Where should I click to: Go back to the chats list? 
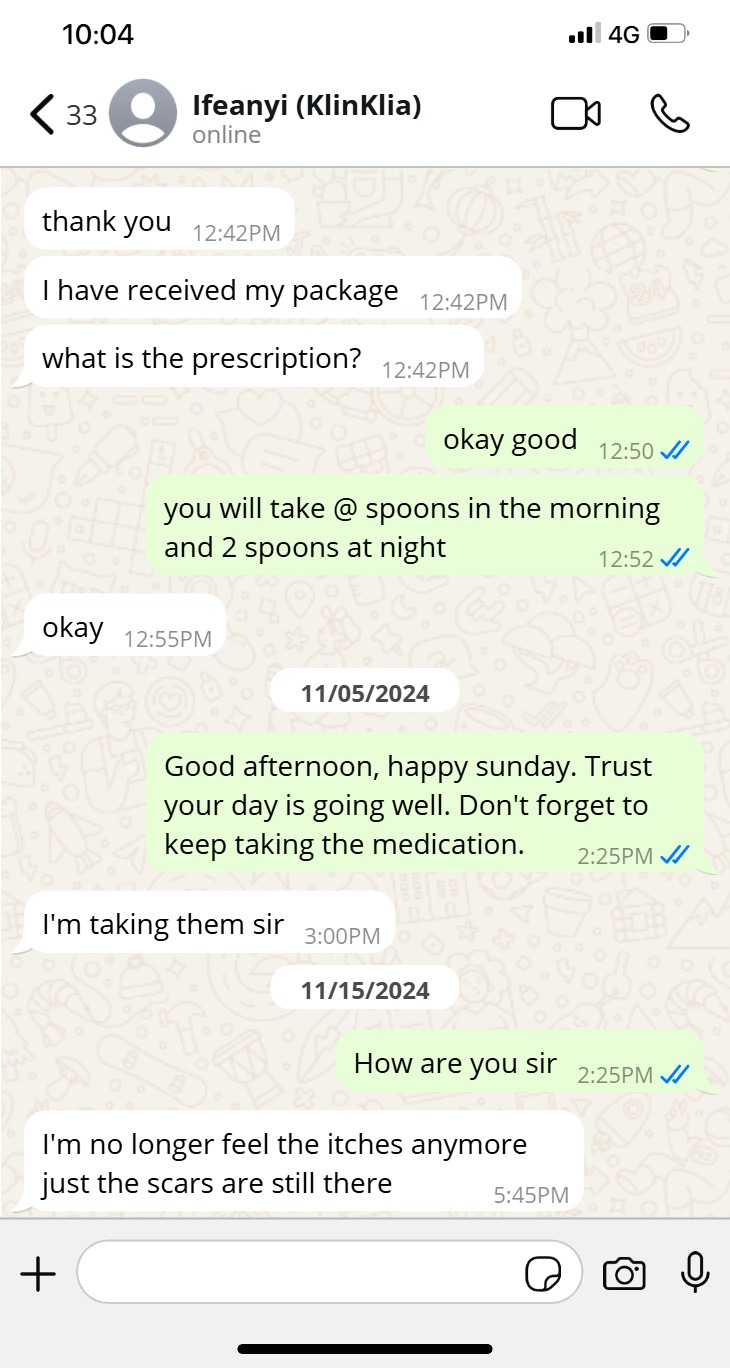tap(42, 115)
